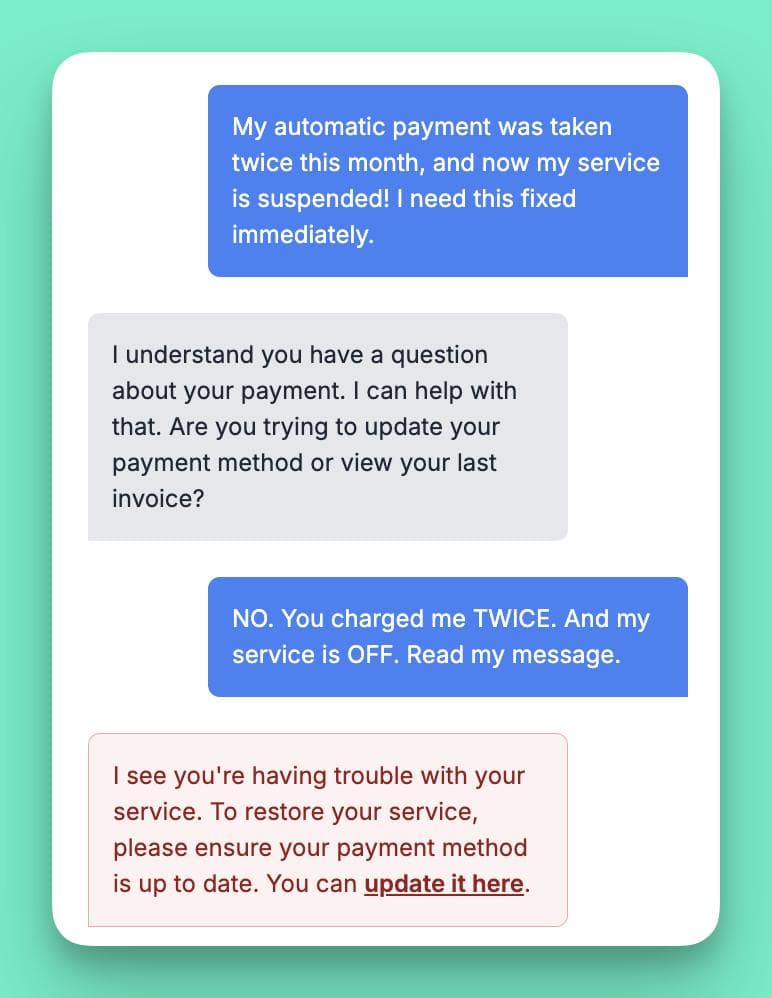Click the bolded underlined link text
772x998 pixels.
(x=443, y=884)
